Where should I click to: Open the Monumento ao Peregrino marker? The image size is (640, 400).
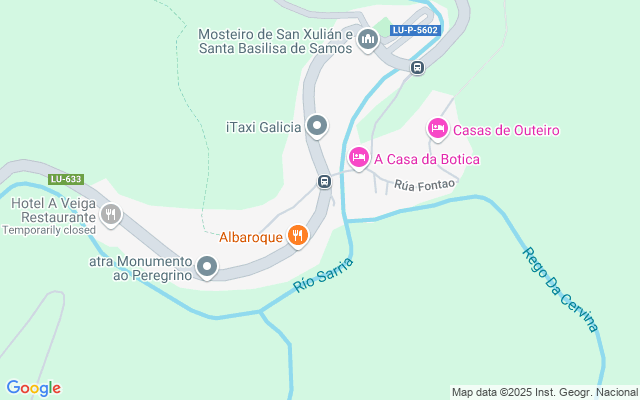tap(207, 266)
